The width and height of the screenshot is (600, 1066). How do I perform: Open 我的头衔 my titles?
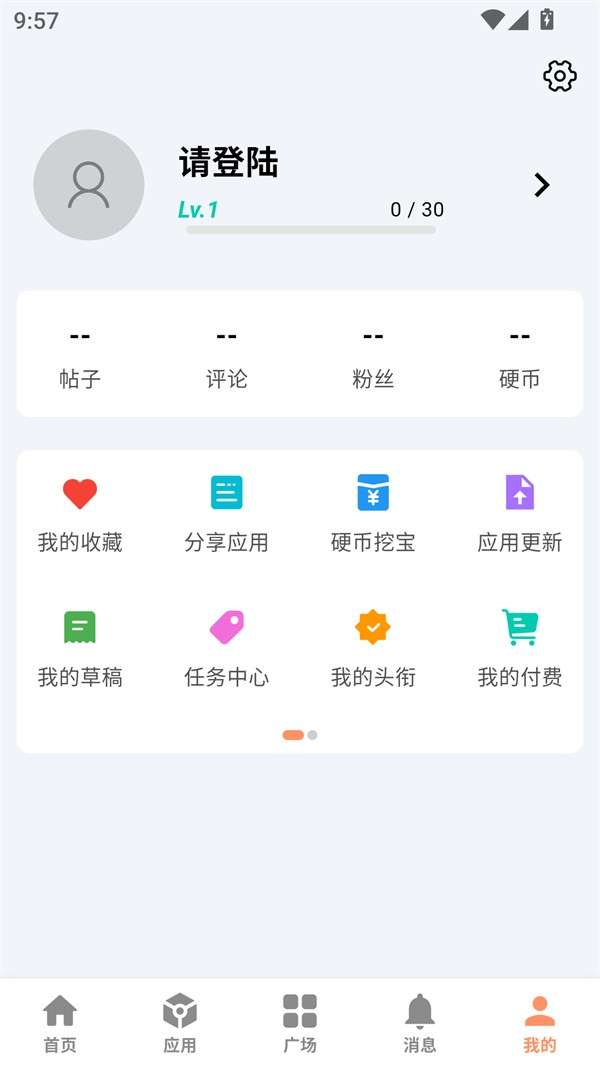click(x=373, y=649)
